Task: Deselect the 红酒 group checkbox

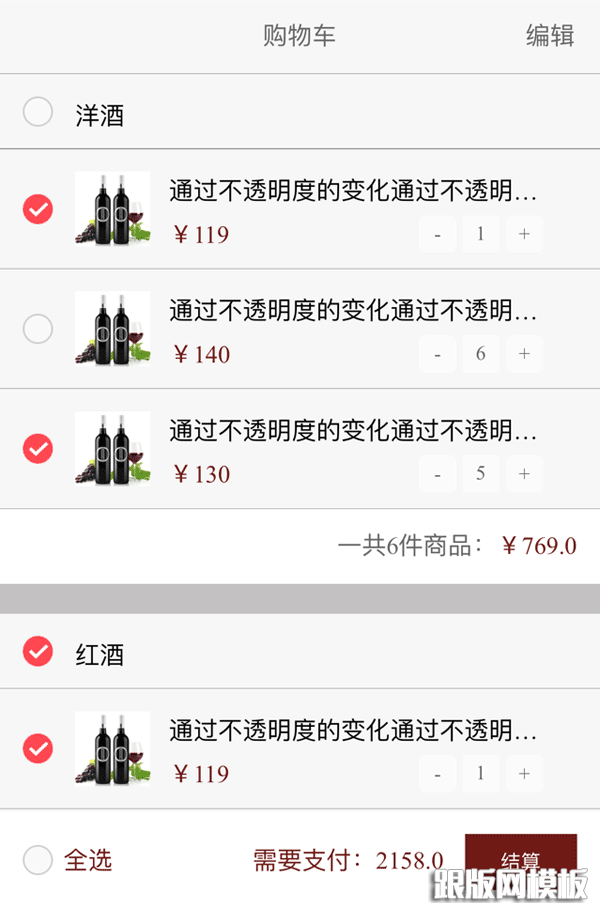Action: point(38,652)
